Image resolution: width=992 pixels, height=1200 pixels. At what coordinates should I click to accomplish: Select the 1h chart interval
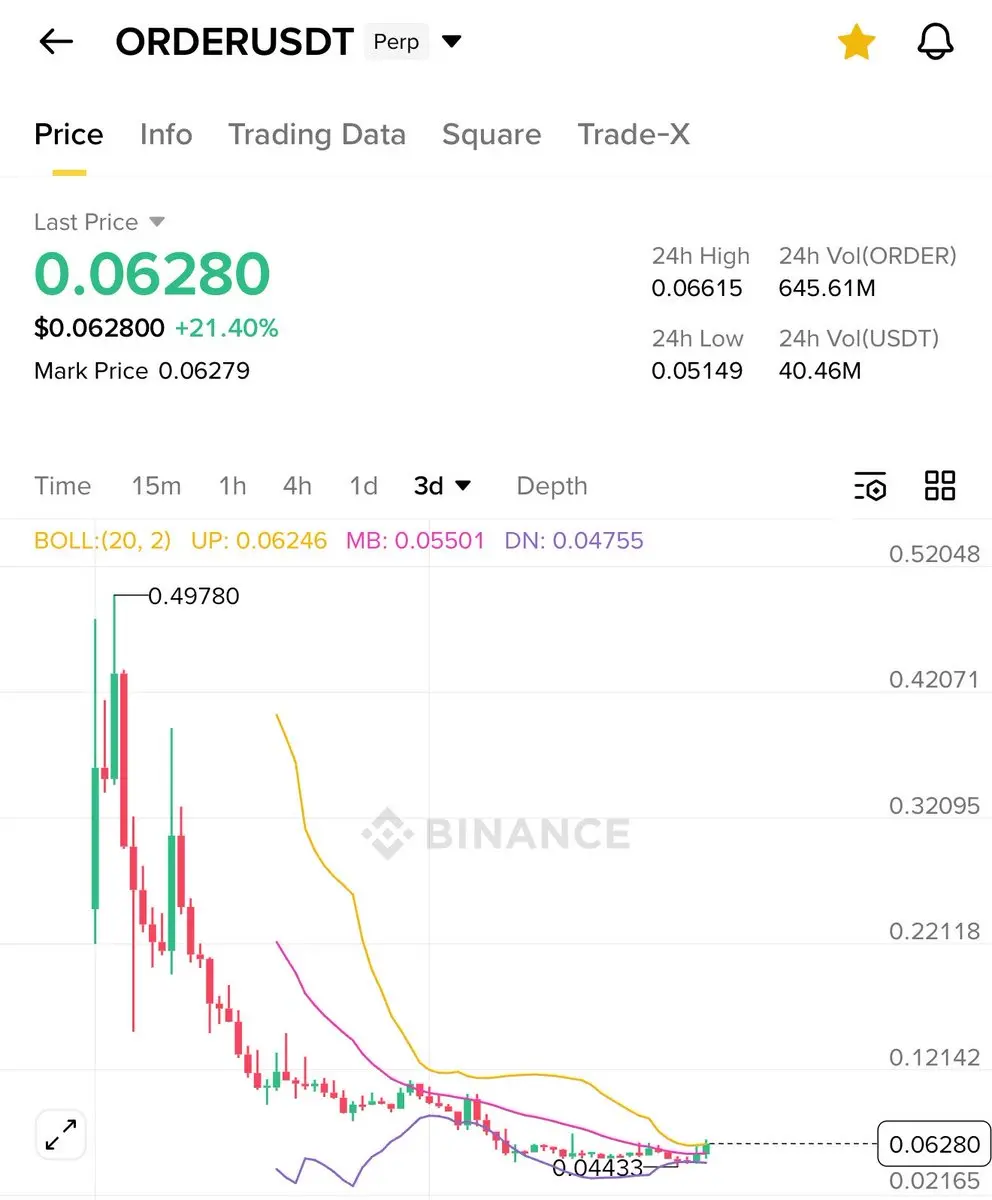[232, 486]
